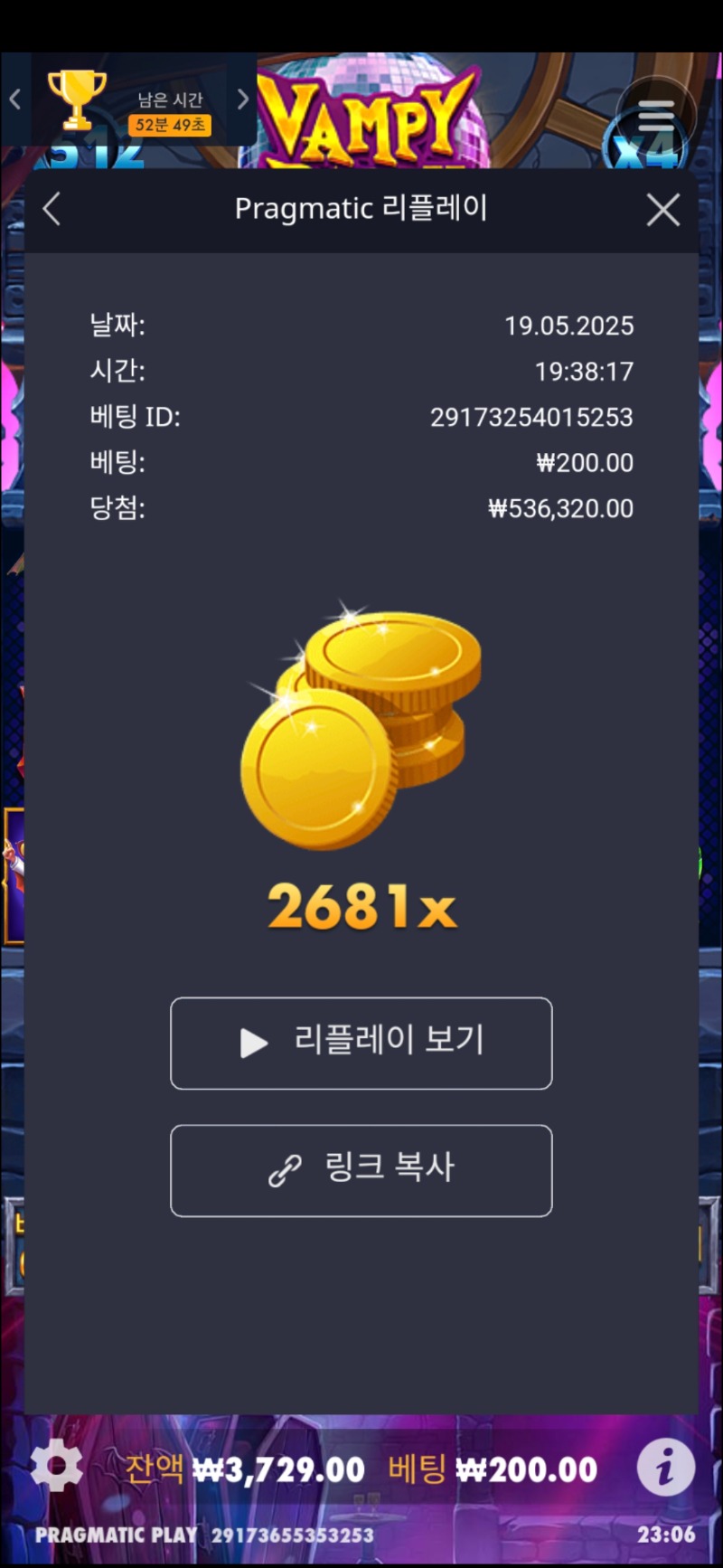Go back in the Pragmatic replay dialog
Viewport: 723px width, 1568px height.
[52, 209]
